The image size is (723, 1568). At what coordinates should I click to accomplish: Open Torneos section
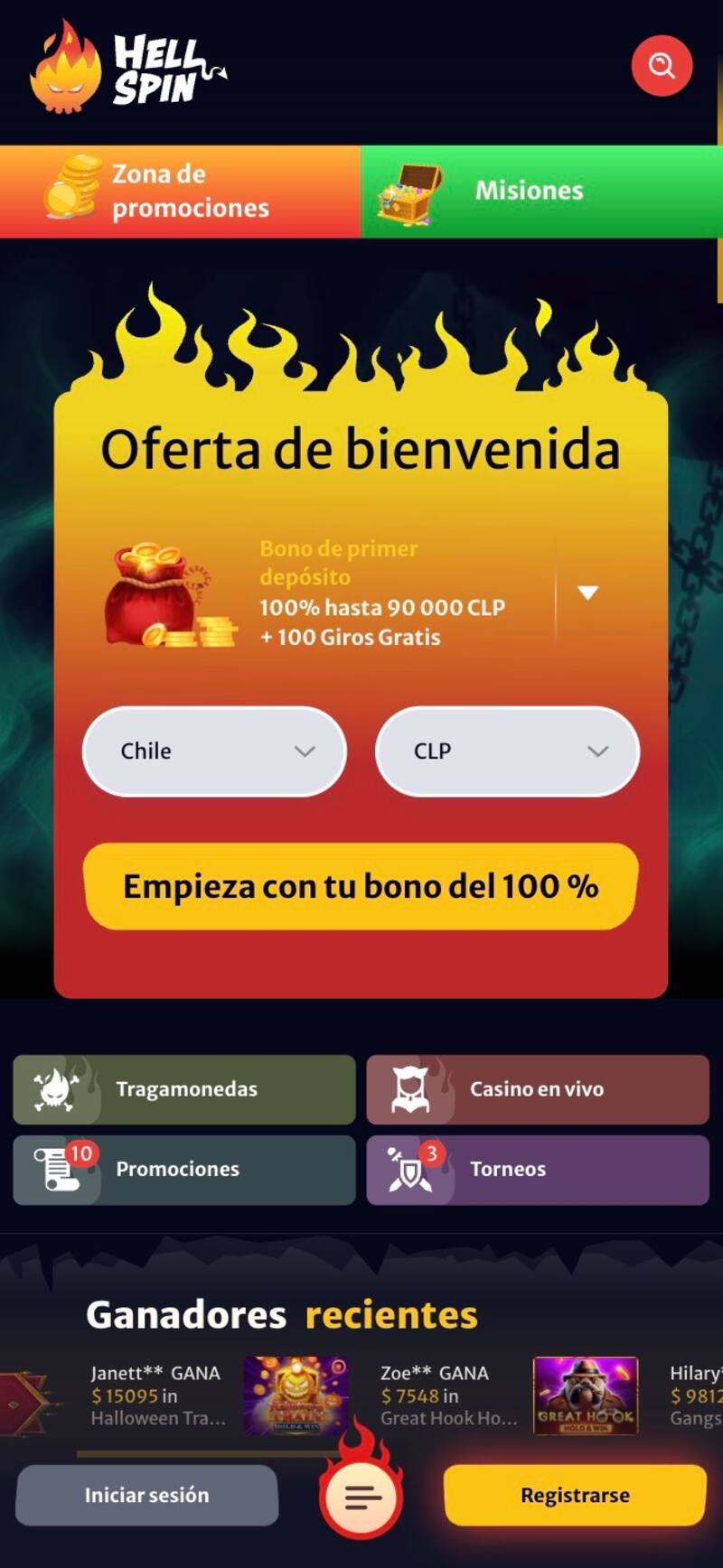(x=538, y=1170)
